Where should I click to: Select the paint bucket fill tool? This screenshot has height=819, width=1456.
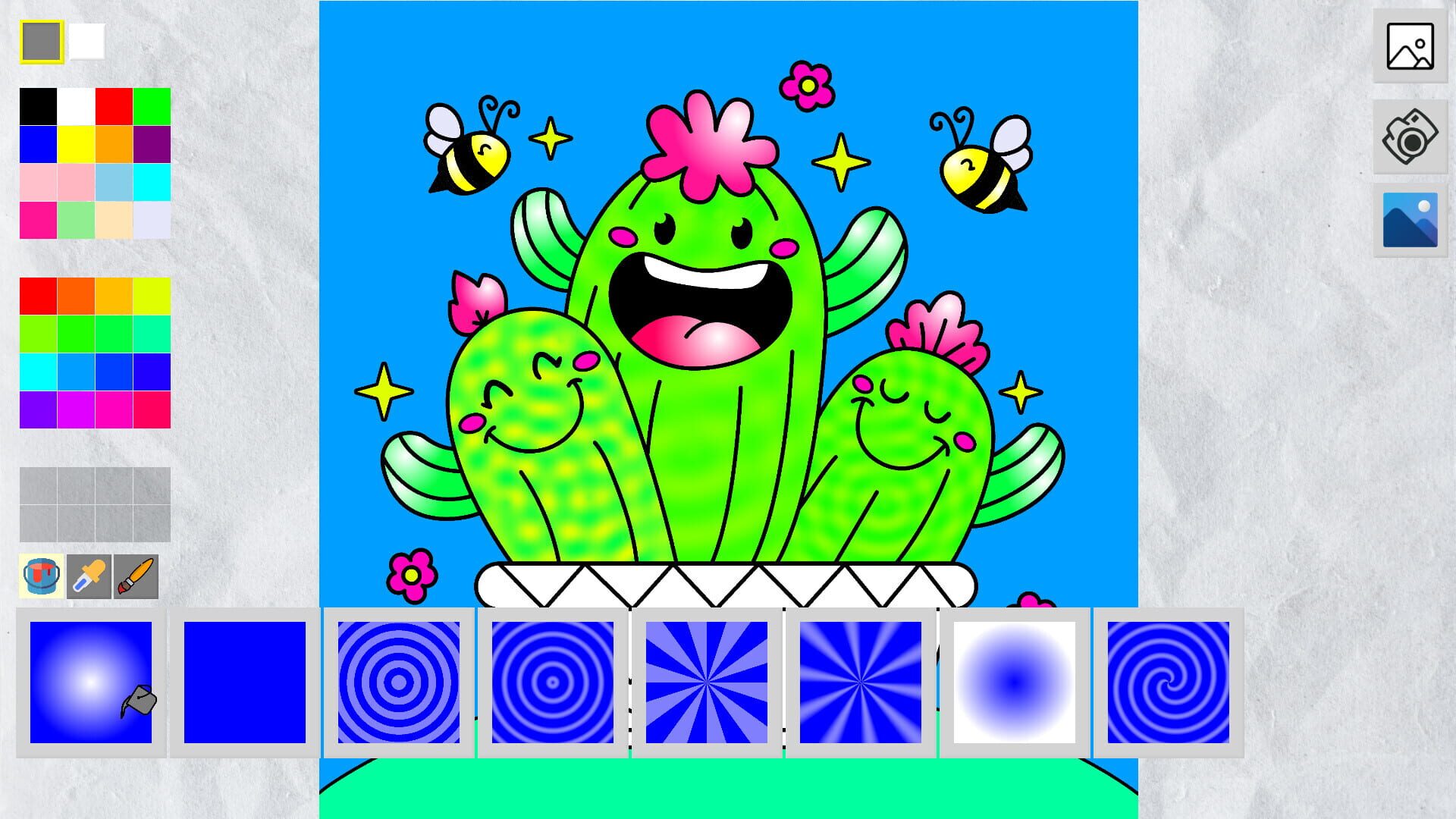click(42, 577)
